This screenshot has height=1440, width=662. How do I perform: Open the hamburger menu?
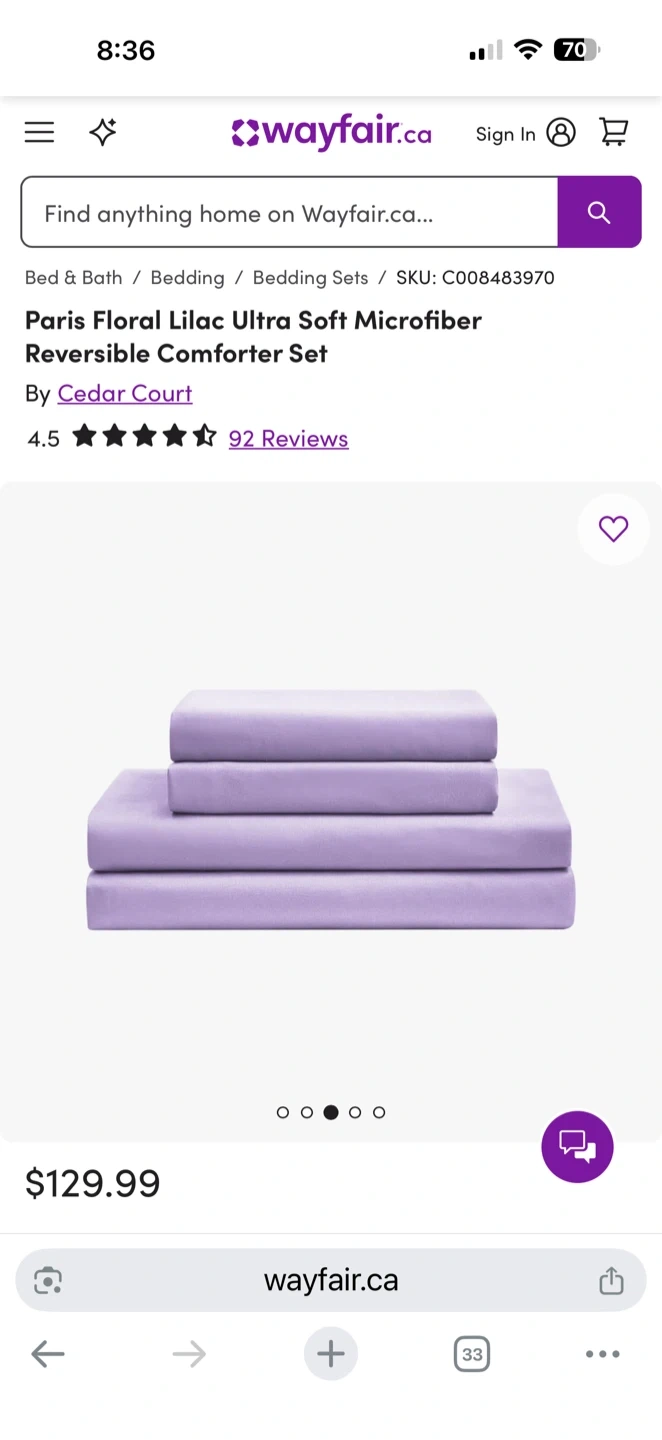39,132
